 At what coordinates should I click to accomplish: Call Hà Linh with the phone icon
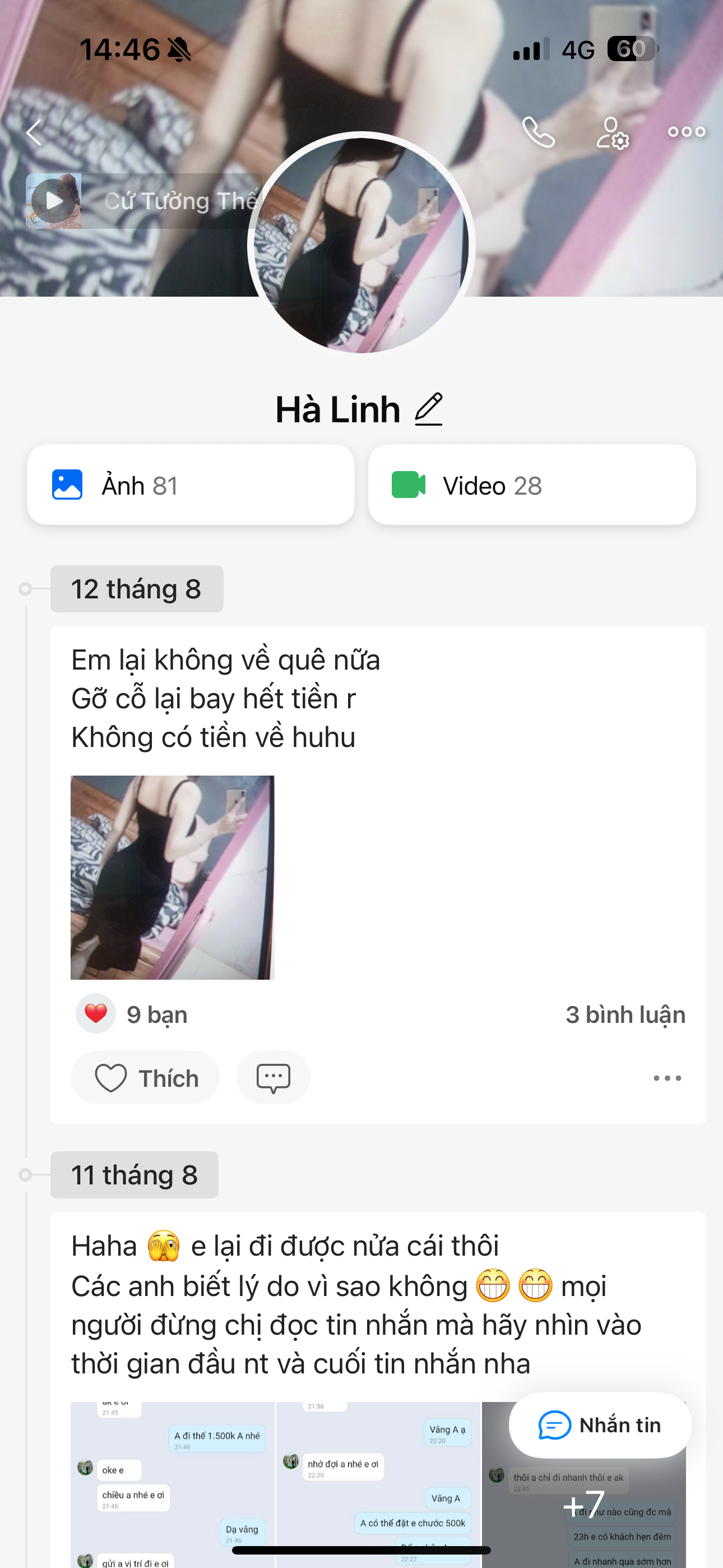click(x=539, y=132)
